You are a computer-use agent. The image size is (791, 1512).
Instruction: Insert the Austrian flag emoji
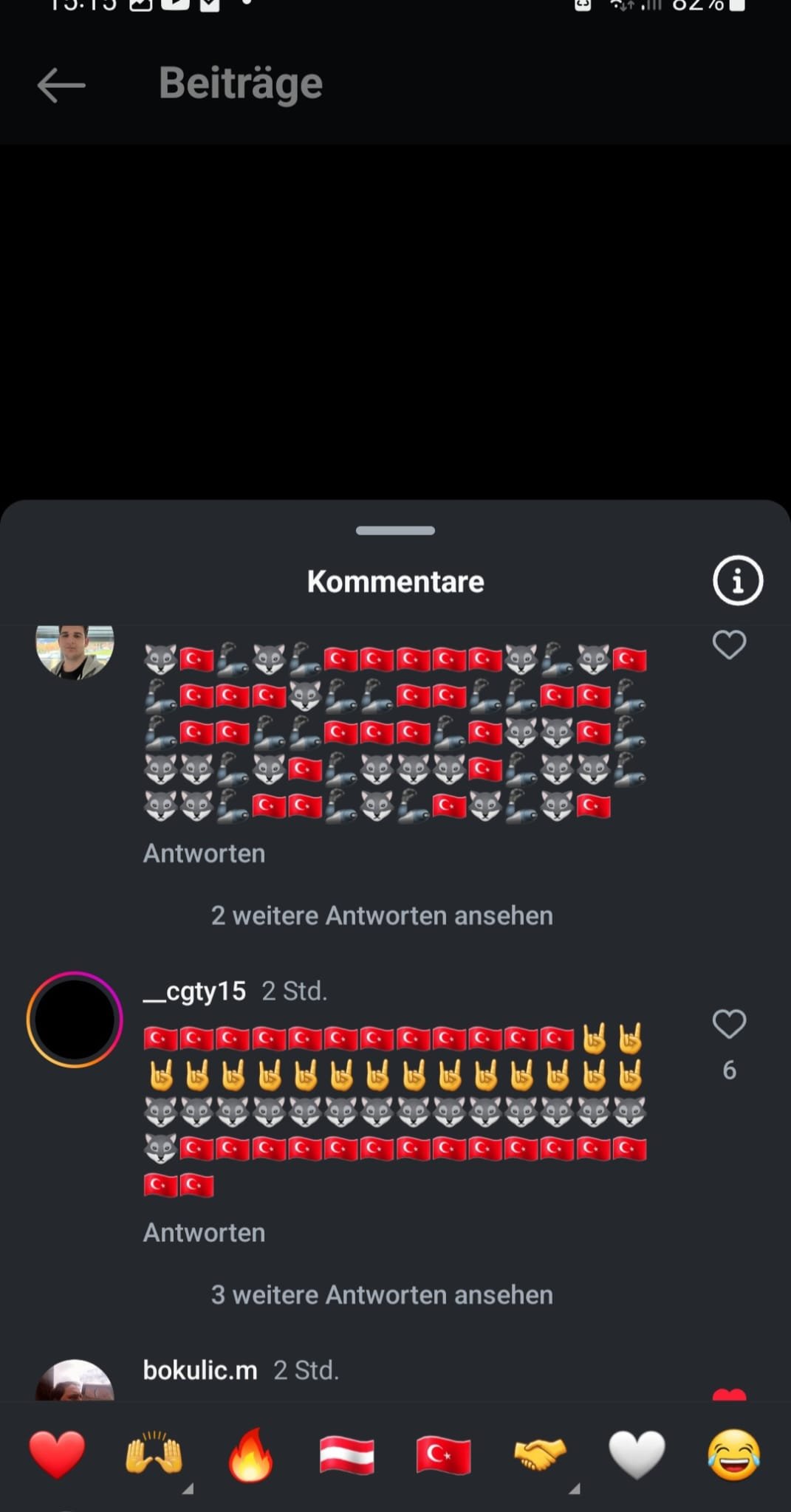[x=347, y=1456]
